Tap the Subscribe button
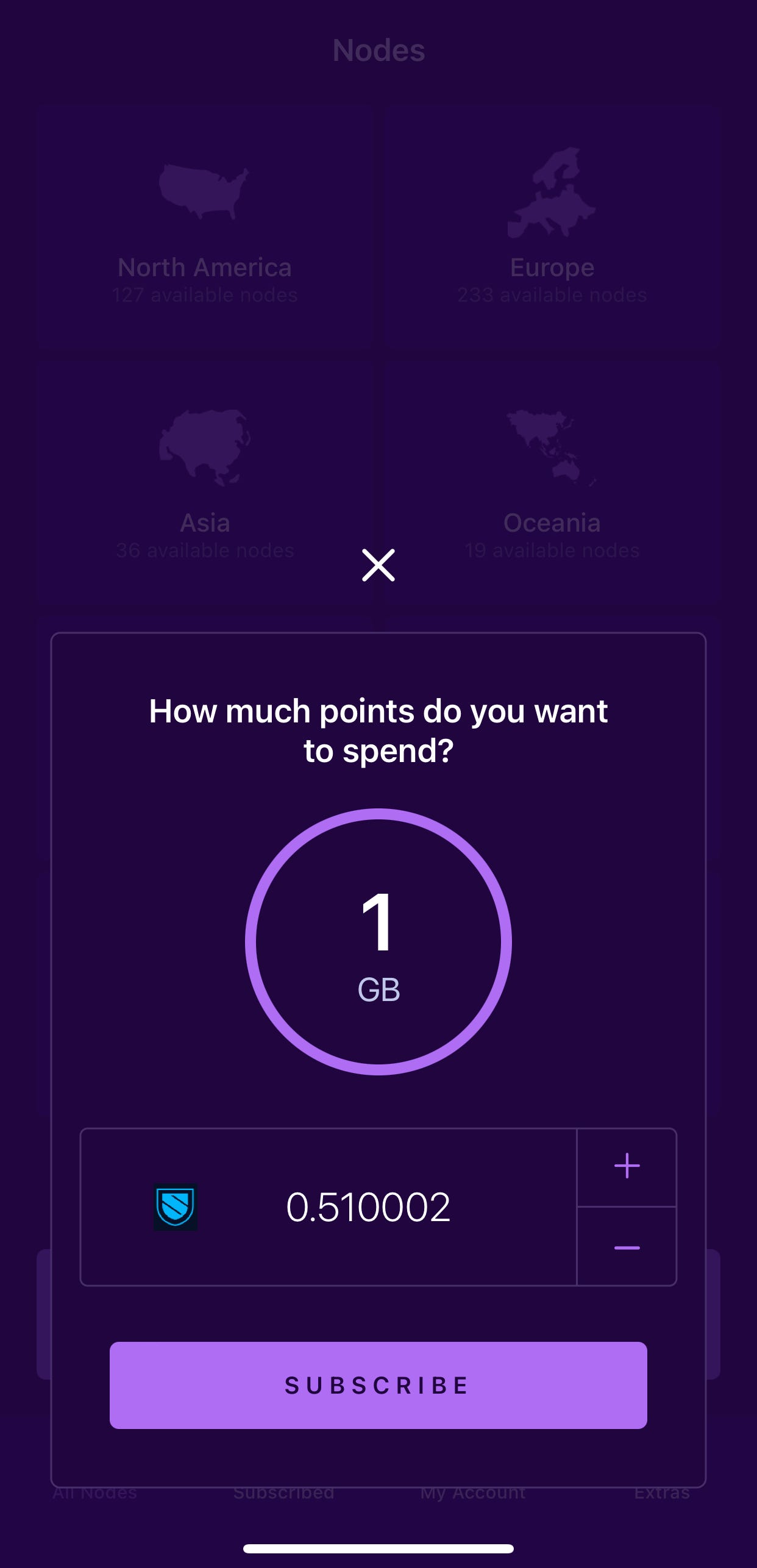This screenshot has height=1568, width=757. (378, 1385)
